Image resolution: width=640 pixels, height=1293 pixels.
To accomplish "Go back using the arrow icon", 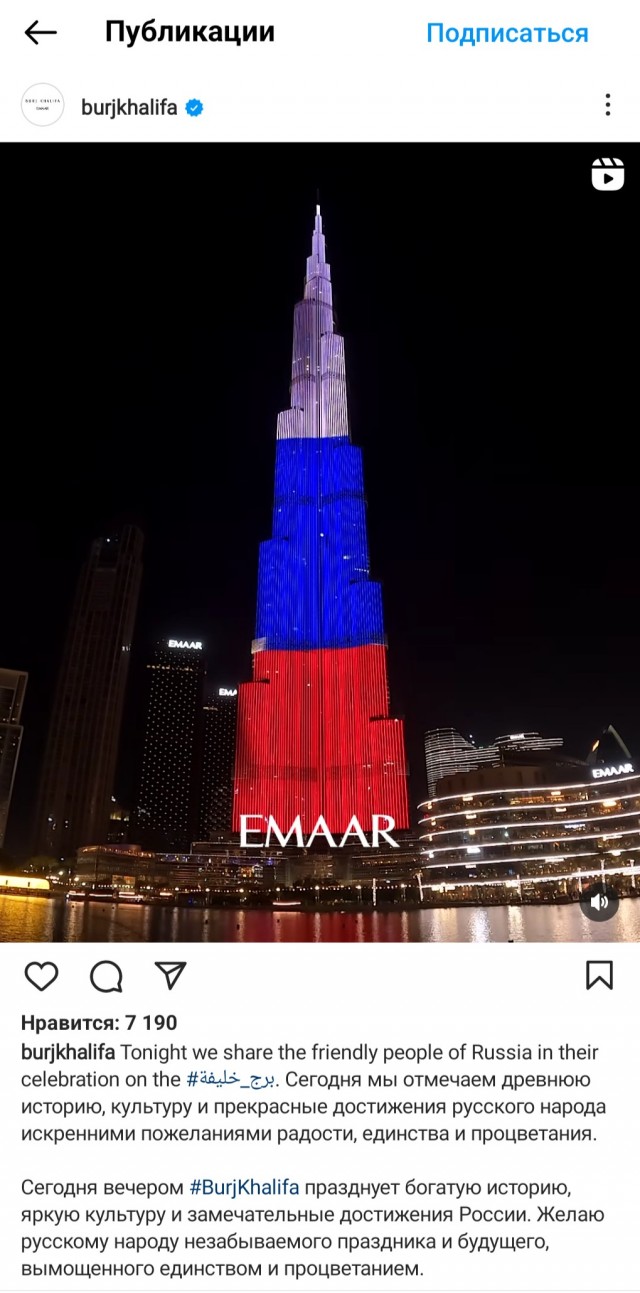I will 41,33.
